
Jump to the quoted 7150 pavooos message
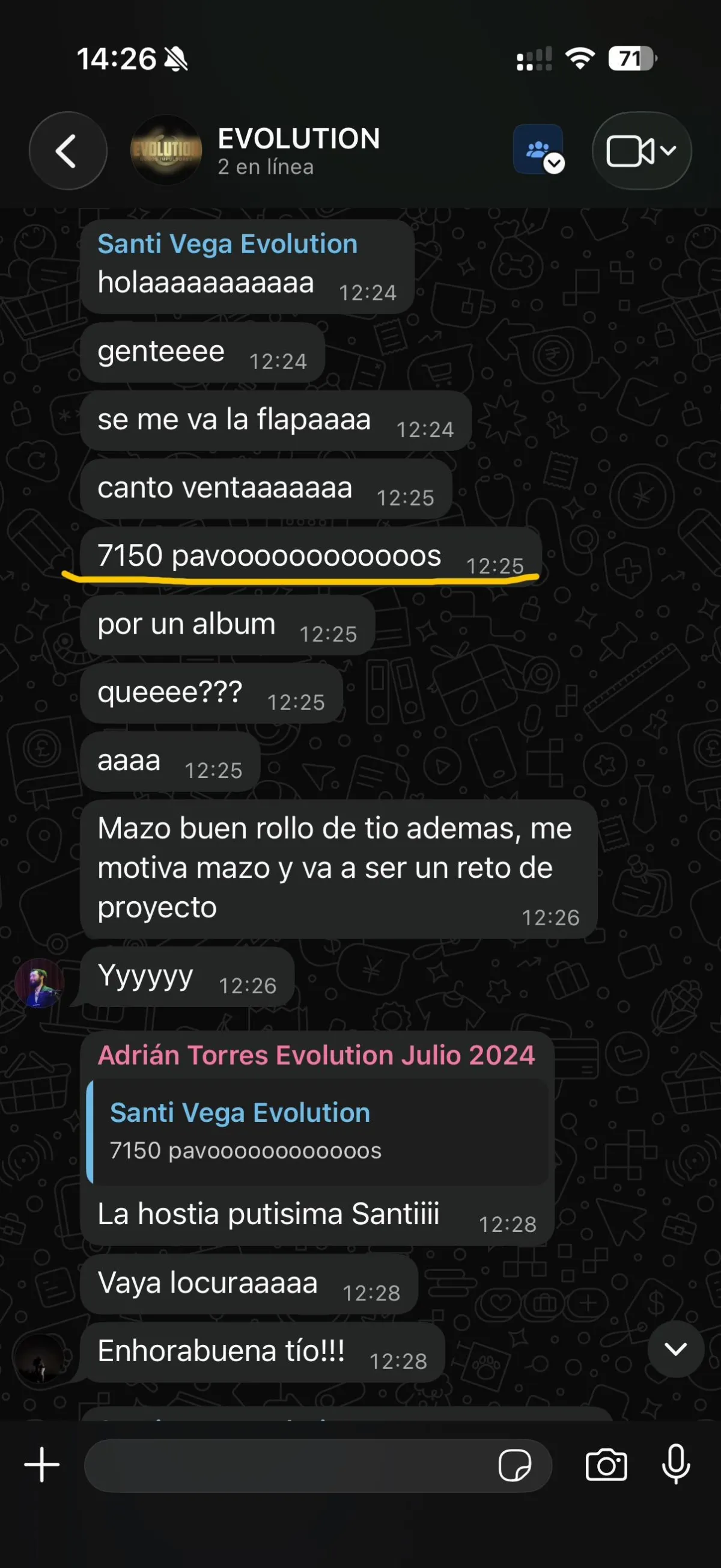(318, 1132)
